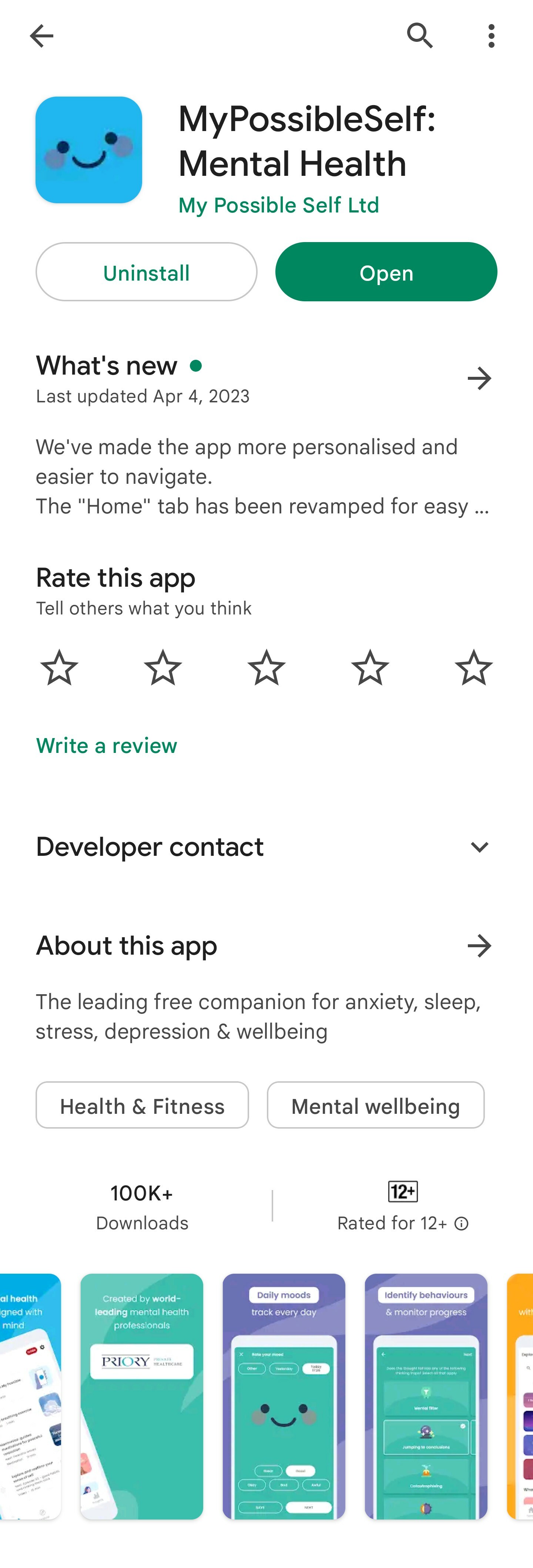Rate the app one star

(59, 668)
